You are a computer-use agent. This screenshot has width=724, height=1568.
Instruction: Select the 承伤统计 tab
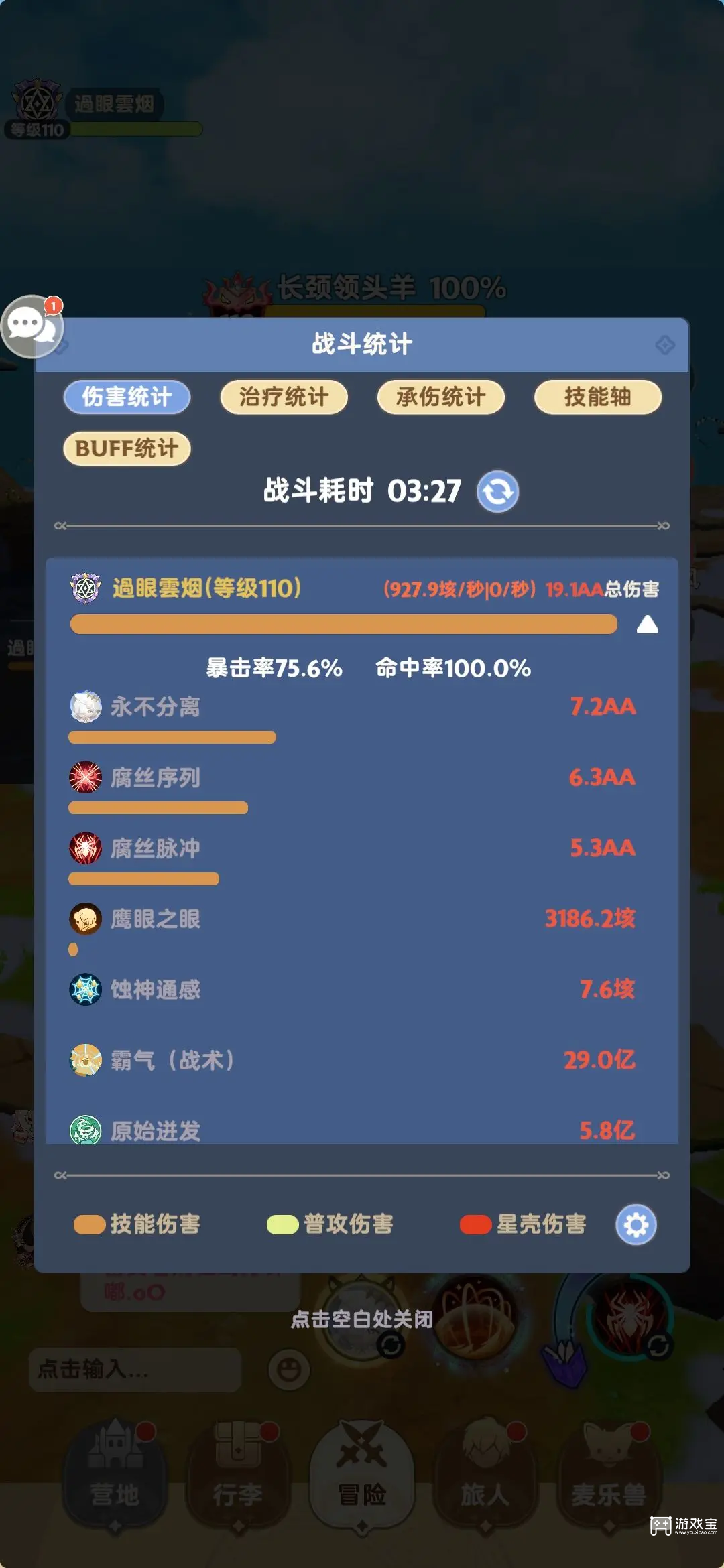[440, 397]
